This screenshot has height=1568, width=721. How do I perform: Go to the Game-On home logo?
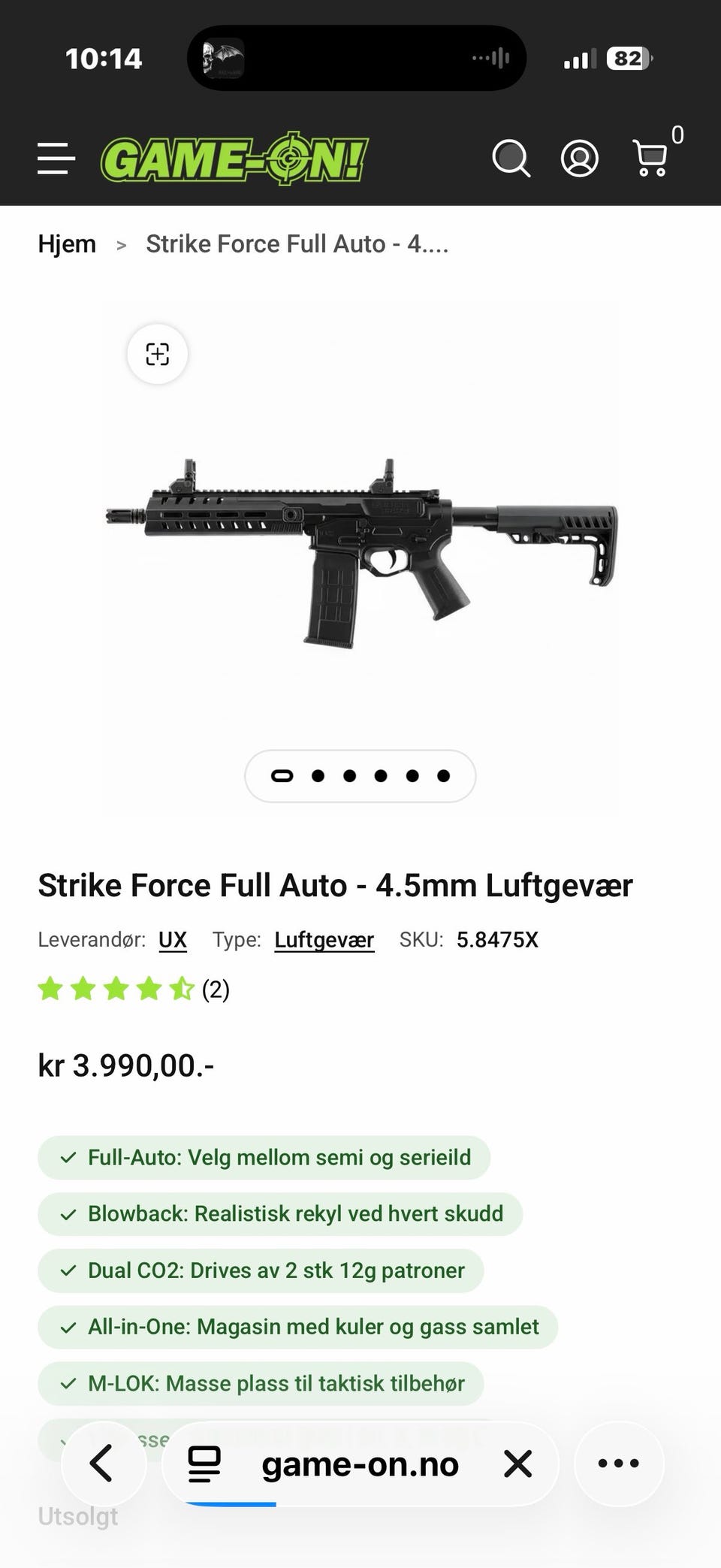point(234,159)
